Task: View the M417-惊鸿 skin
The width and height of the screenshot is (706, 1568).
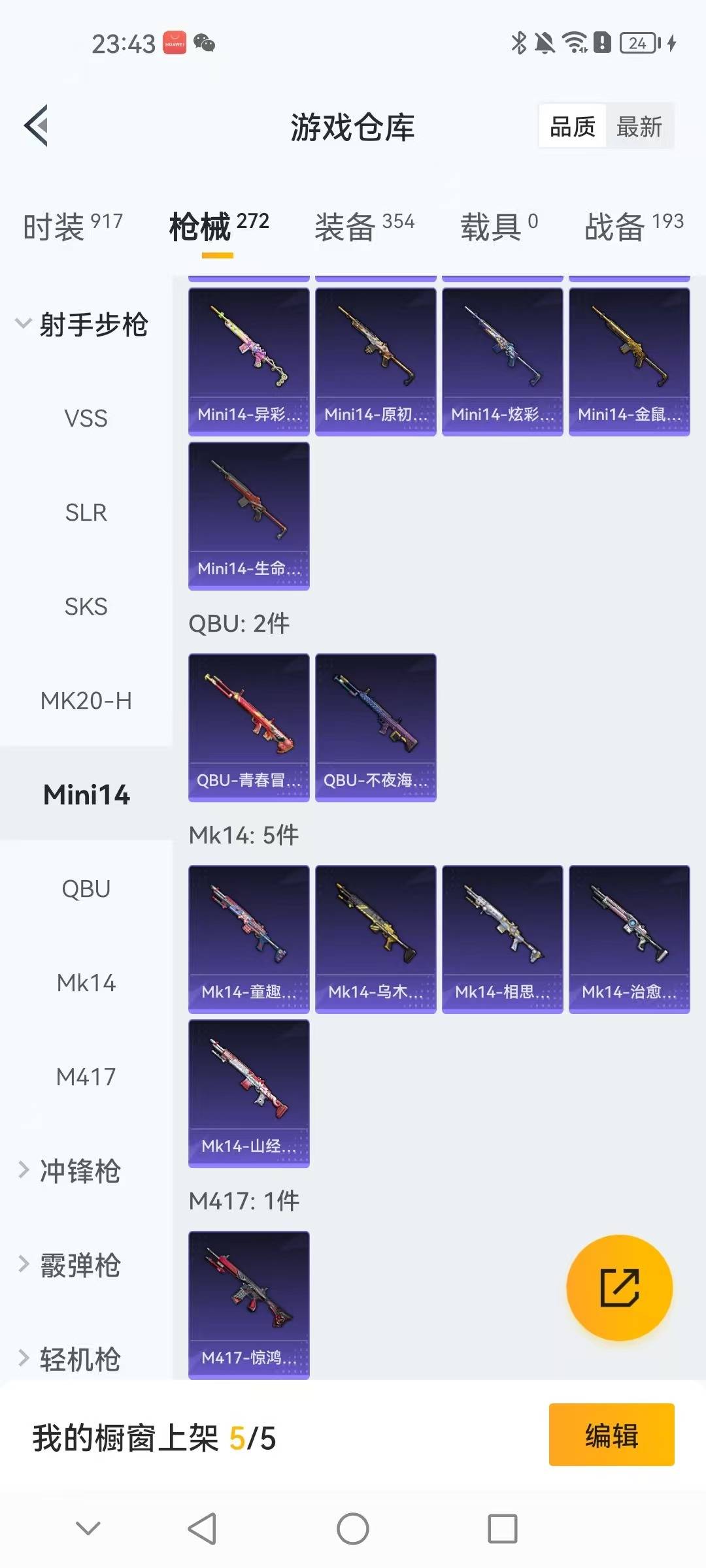Action: pos(248,1304)
